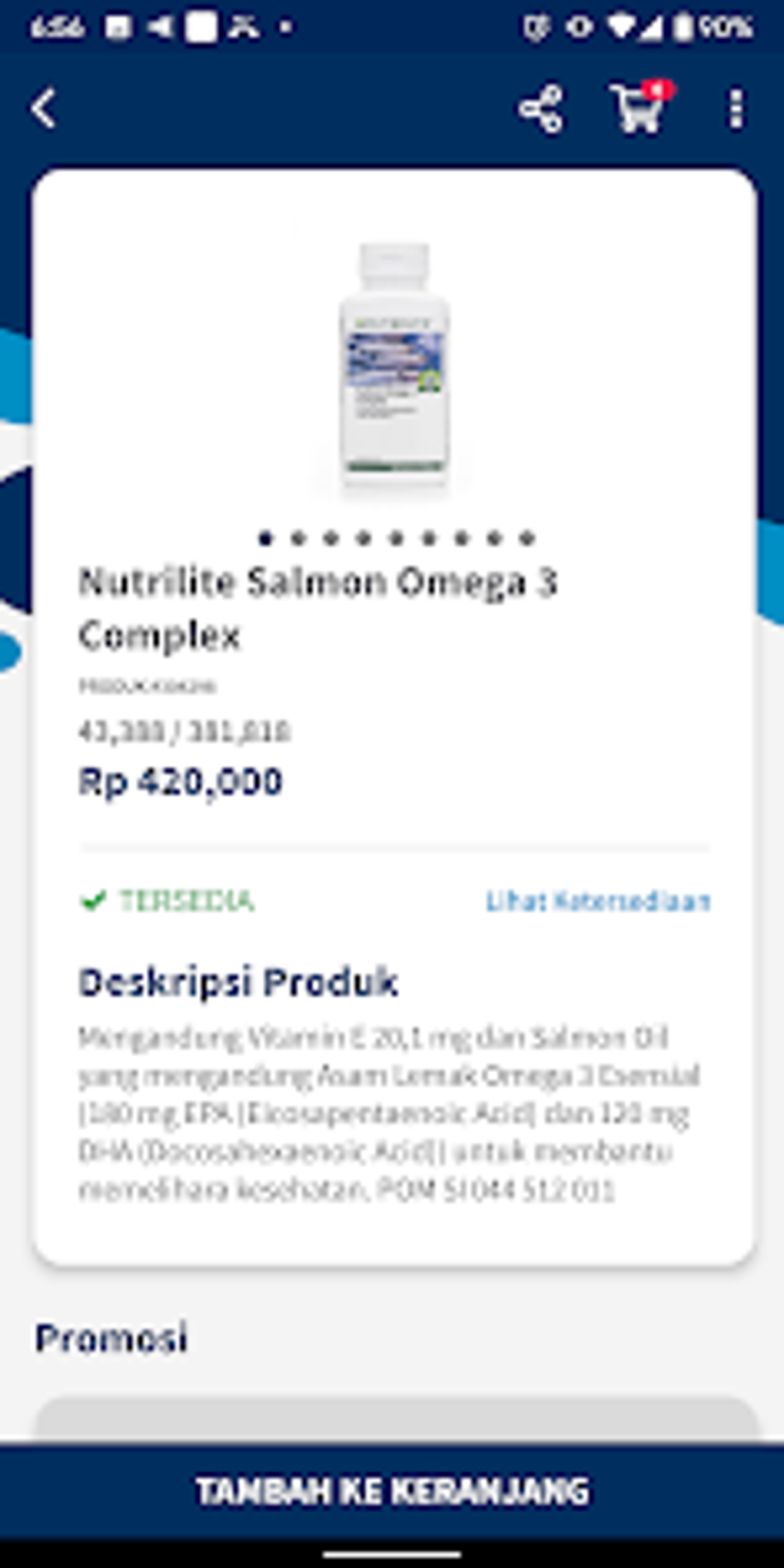
Task: Open the three-dot overflow menu
Action: click(736, 109)
